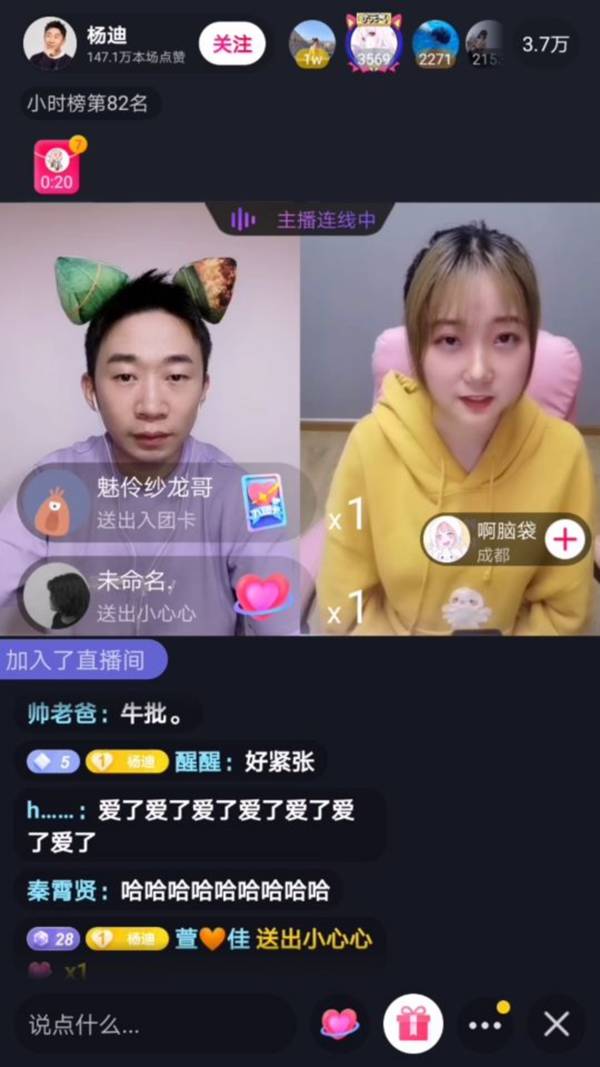
Task: Open the hourly ranking 小时榜第82名
Action: pos(91,103)
